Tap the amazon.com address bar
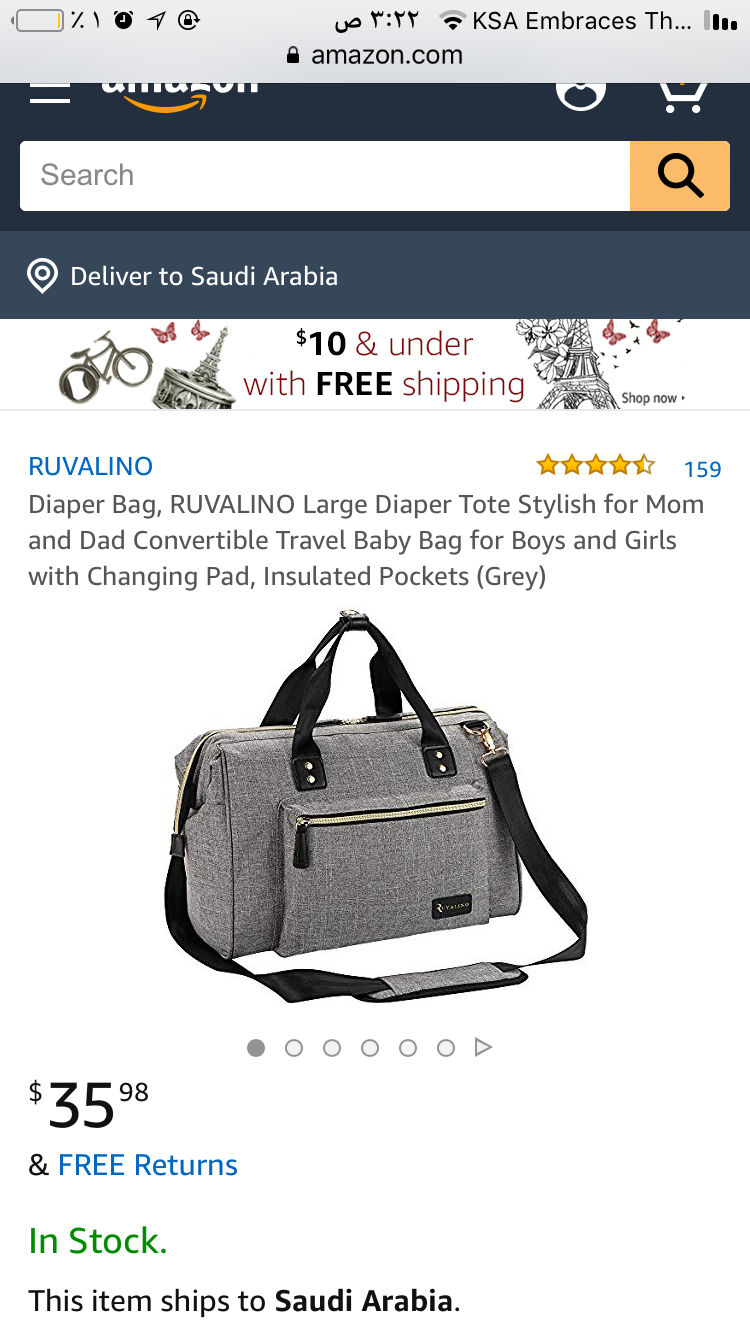The image size is (750, 1334). click(375, 55)
